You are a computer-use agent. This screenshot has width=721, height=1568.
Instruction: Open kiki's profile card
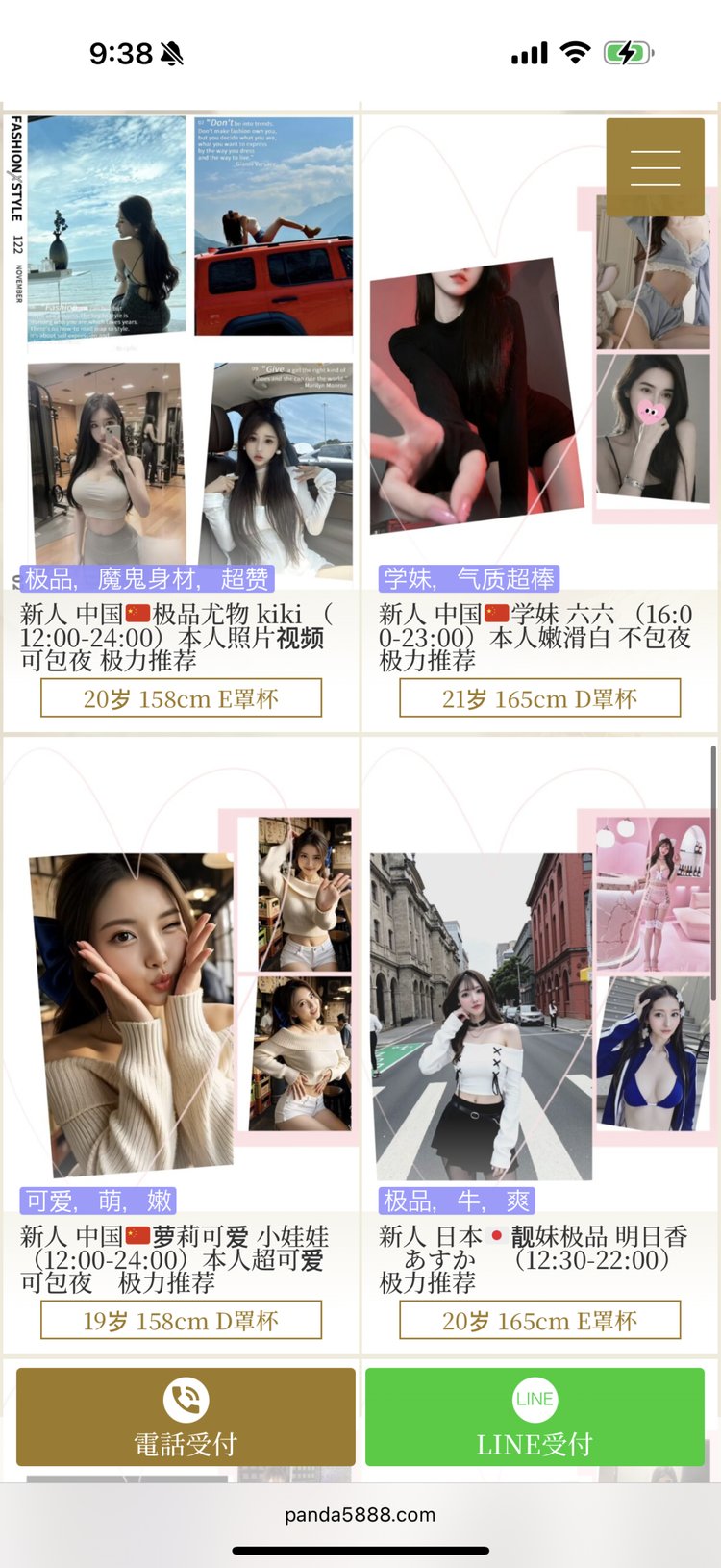tap(181, 418)
